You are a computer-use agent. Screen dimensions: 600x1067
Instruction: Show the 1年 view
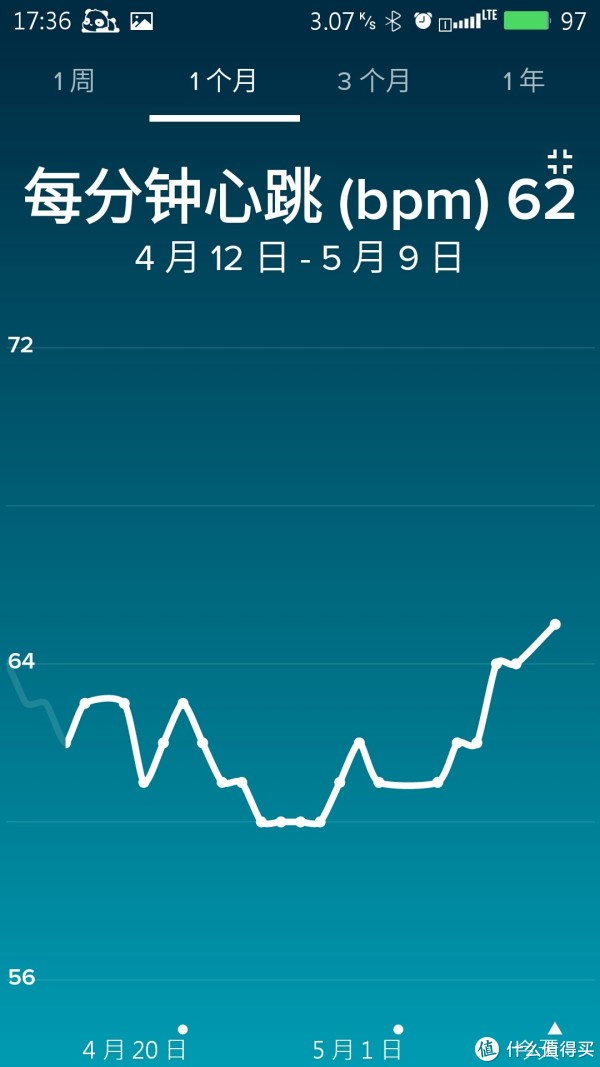coord(524,82)
